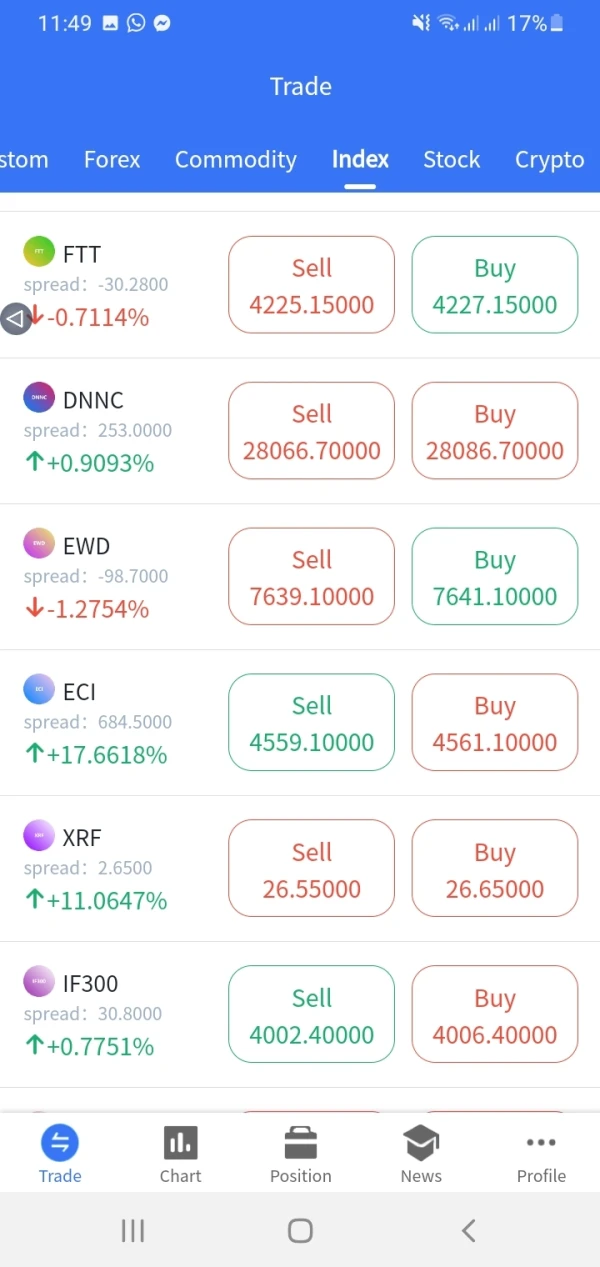Select the Stock tab
The image size is (600, 1267).
[451, 160]
